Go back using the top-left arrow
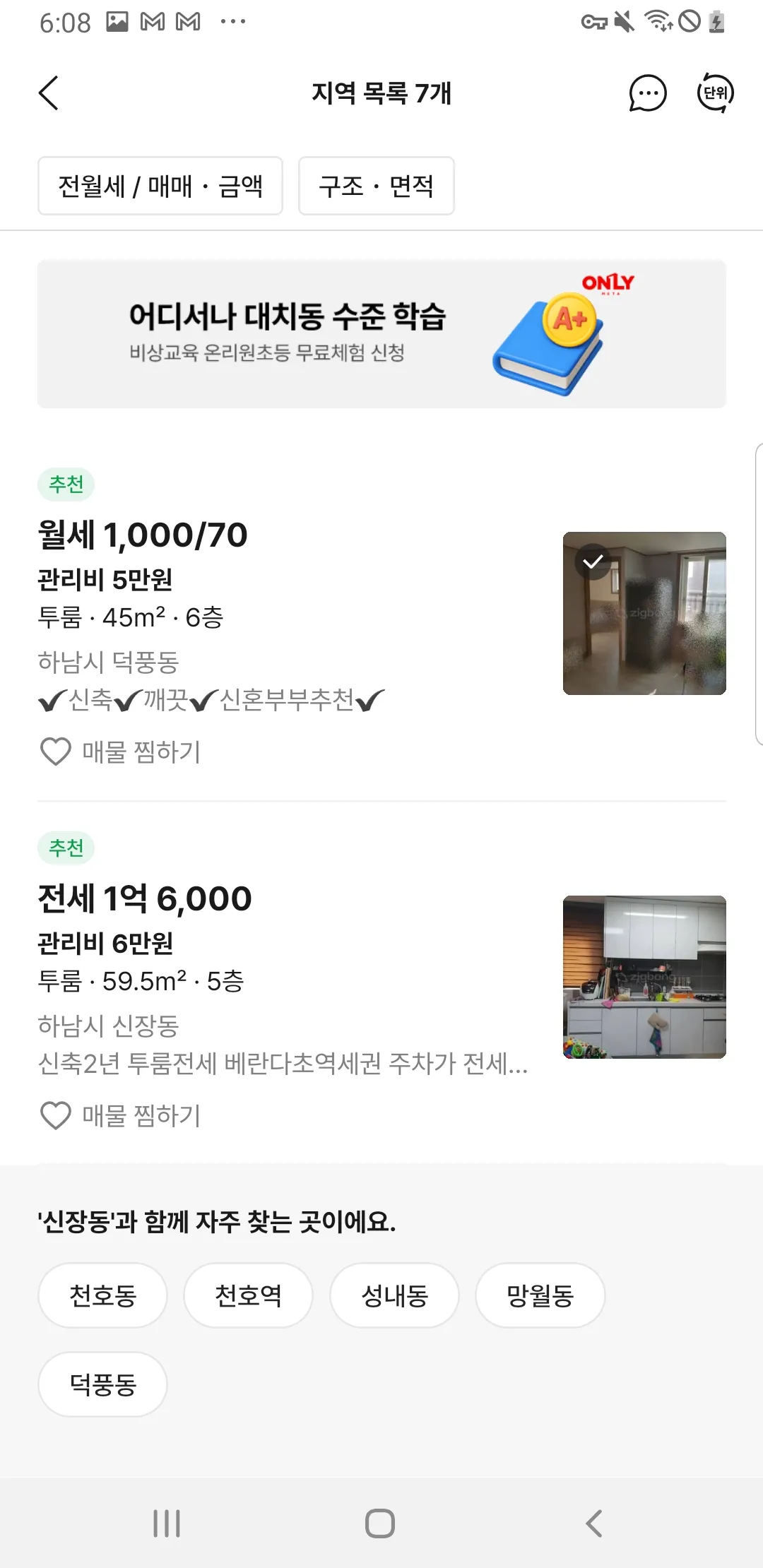Screen dimensions: 763x1568 click(x=49, y=93)
